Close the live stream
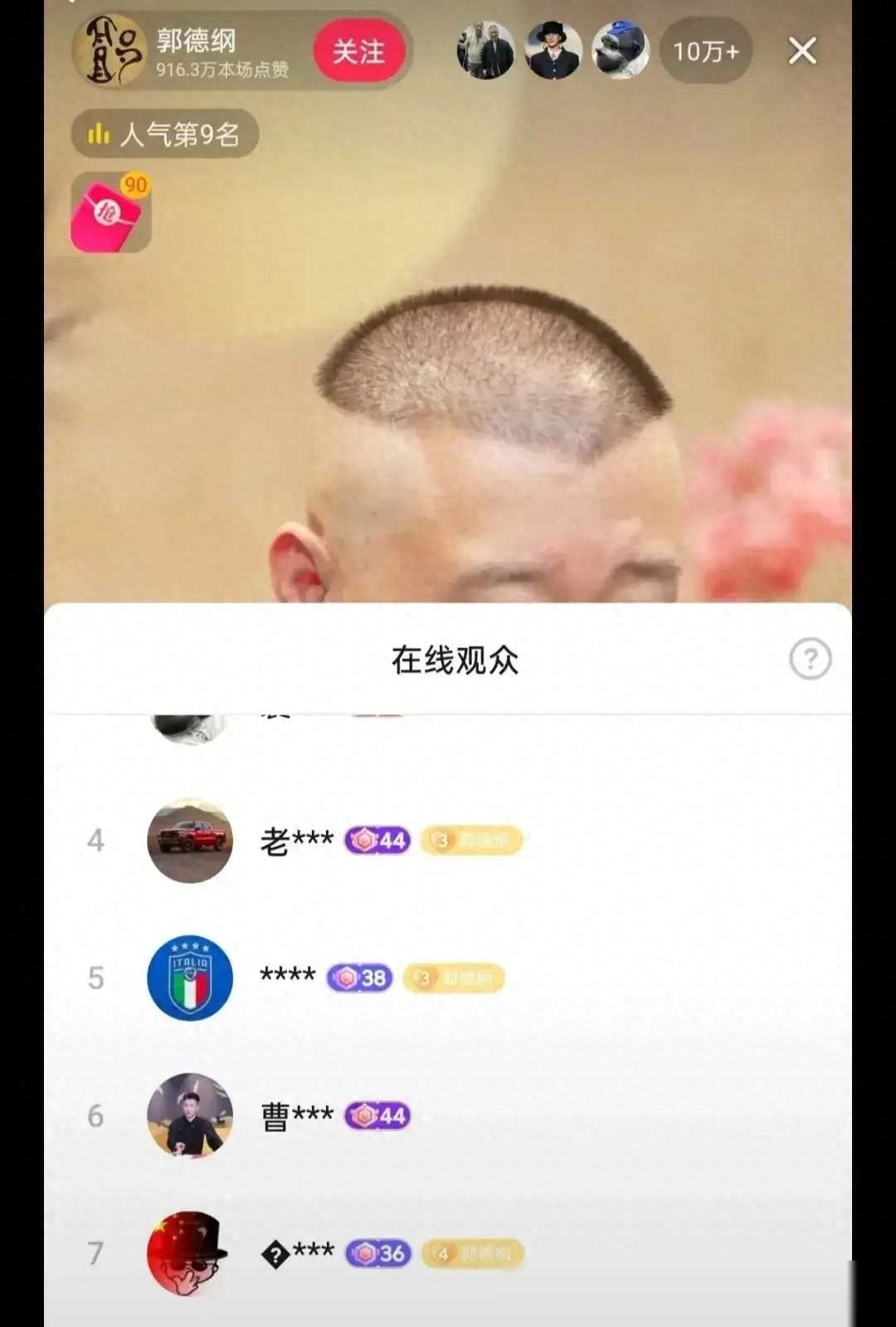This screenshot has height=1327, width=896. pyautogui.click(x=801, y=51)
